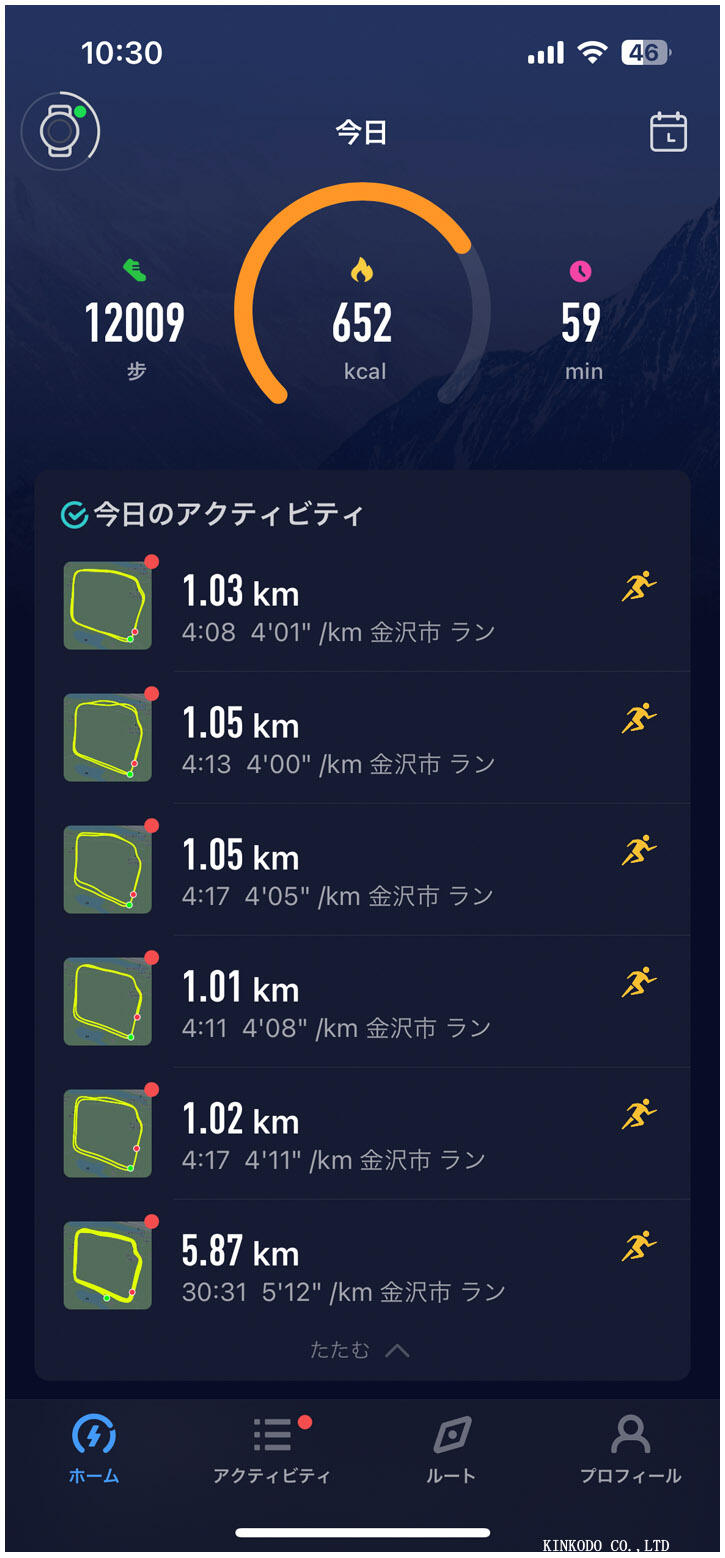
Task: Tap the red dot on the 1.01 km route thumbnail
Action: pos(150,957)
